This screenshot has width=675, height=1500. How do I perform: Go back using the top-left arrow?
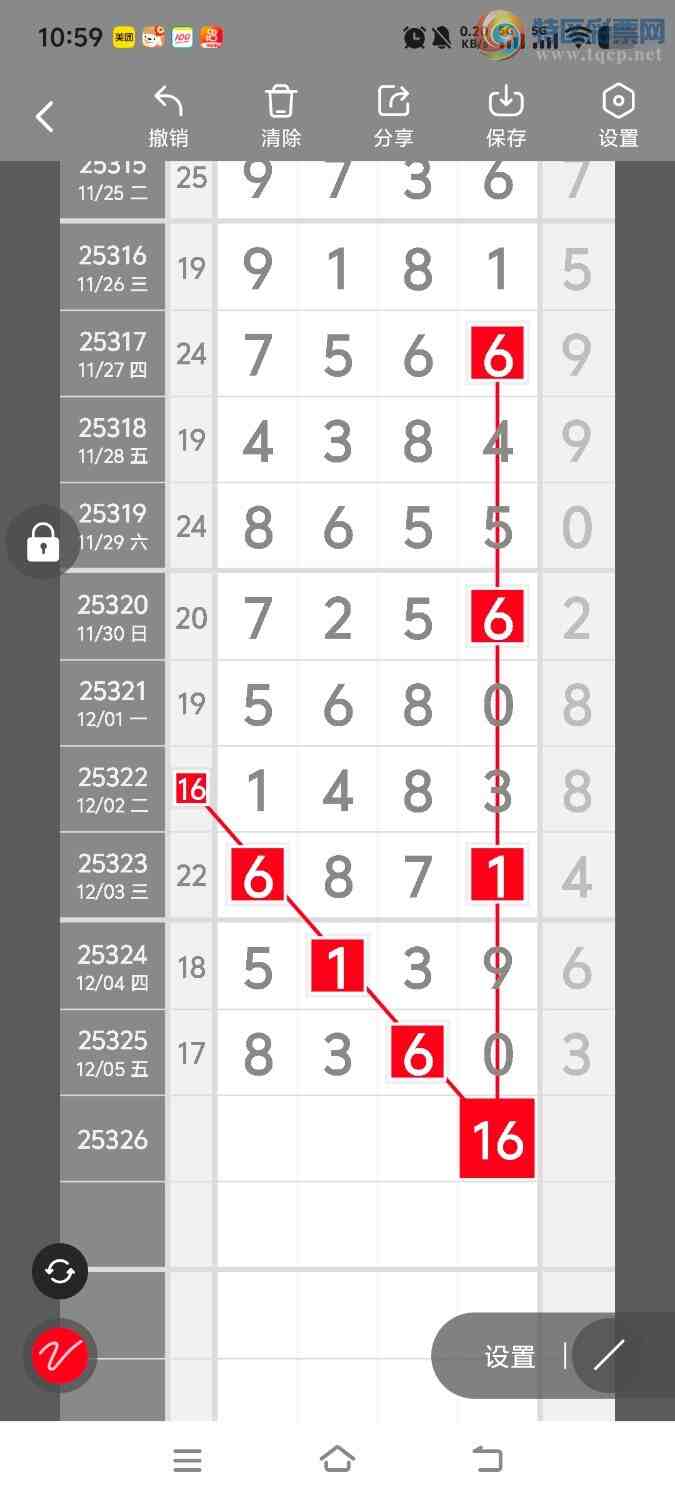[x=45, y=117]
